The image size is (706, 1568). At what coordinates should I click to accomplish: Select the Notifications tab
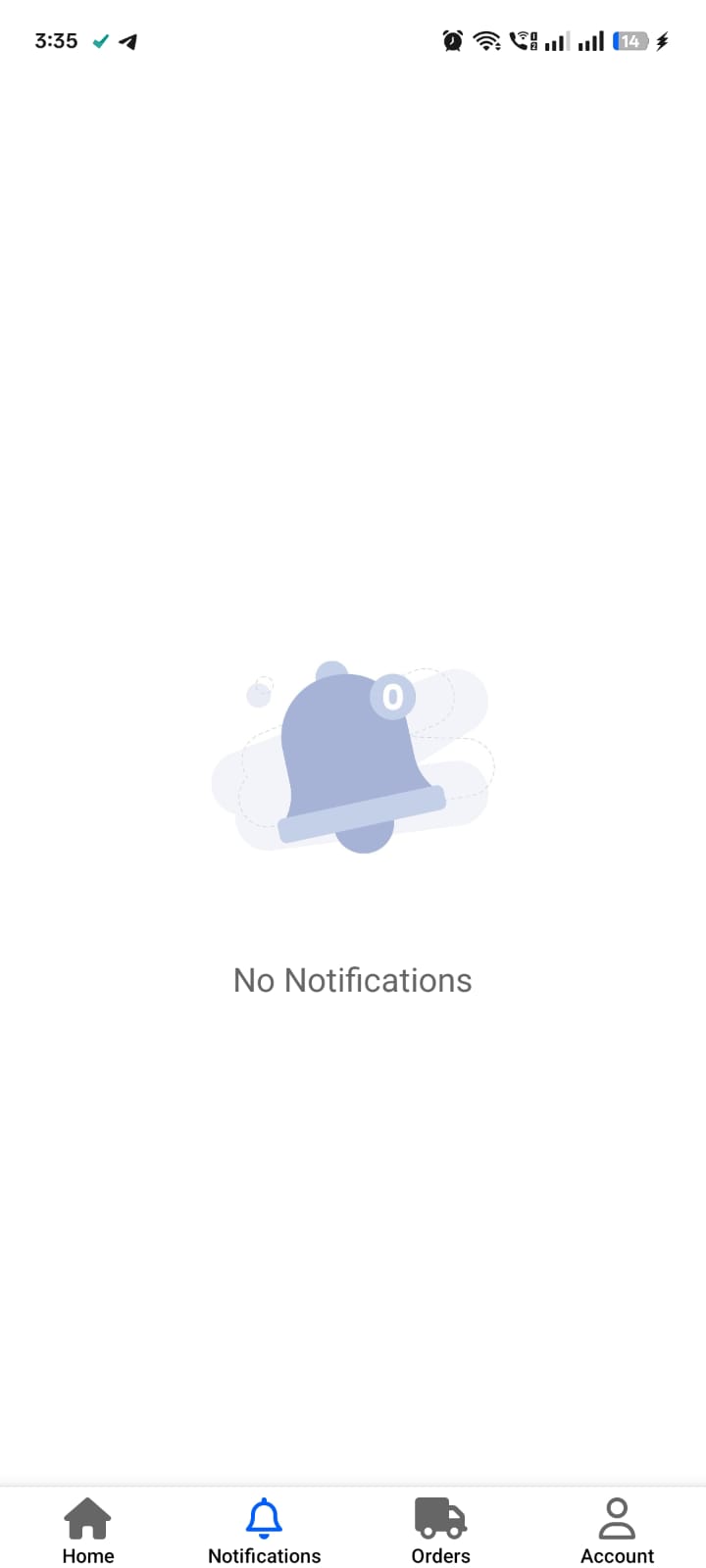pyautogui.click(x=264, y=1530)
